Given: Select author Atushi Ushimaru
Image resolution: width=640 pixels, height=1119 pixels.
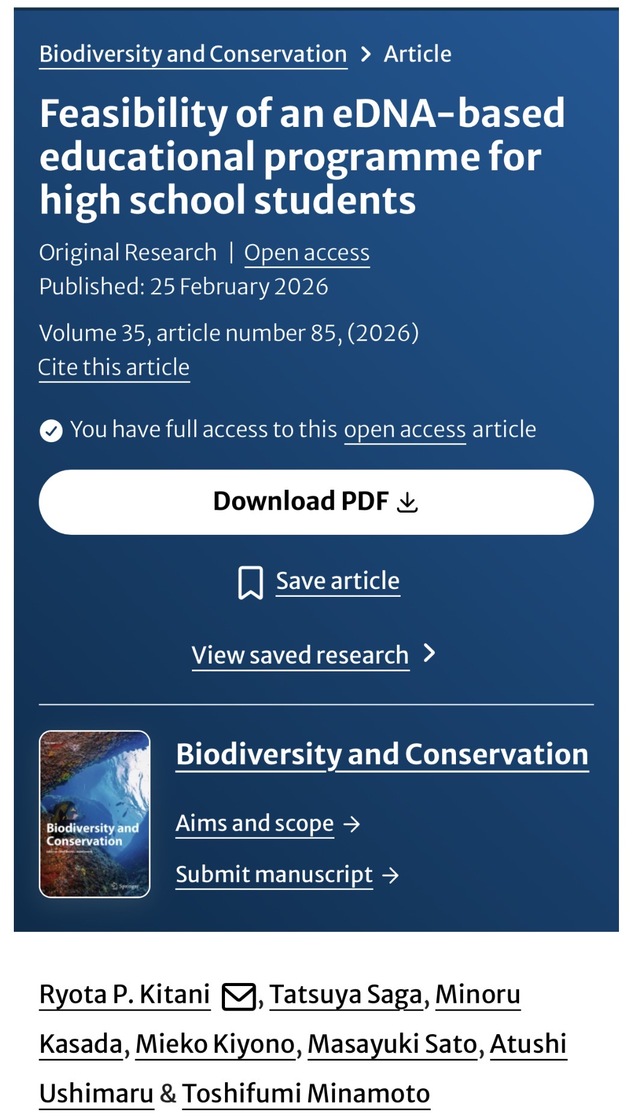Looking at the screenshot, I should click(x=96, y=1094).
